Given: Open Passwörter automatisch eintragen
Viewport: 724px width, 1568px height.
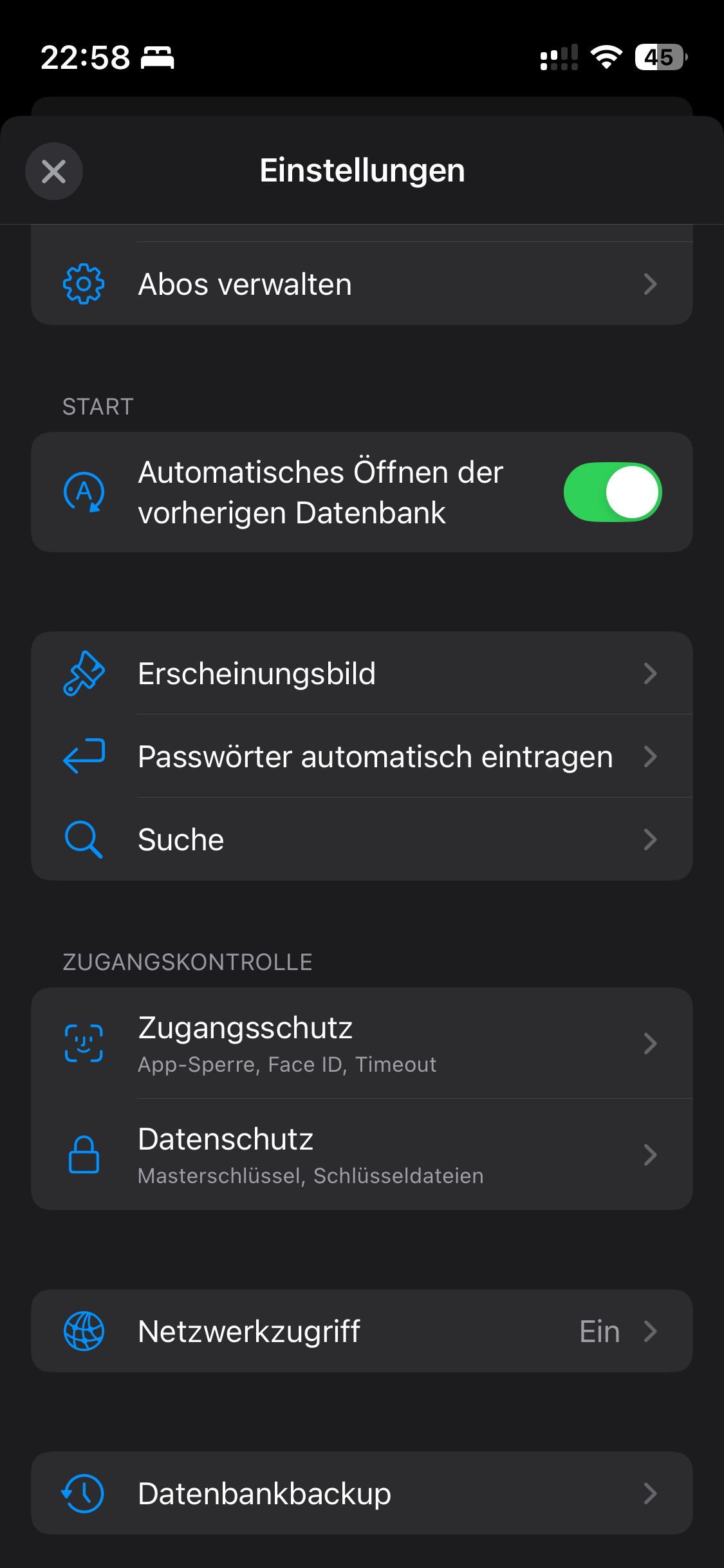Looking at the screenshot, I should pyautogui.click(x=362, y=756).
